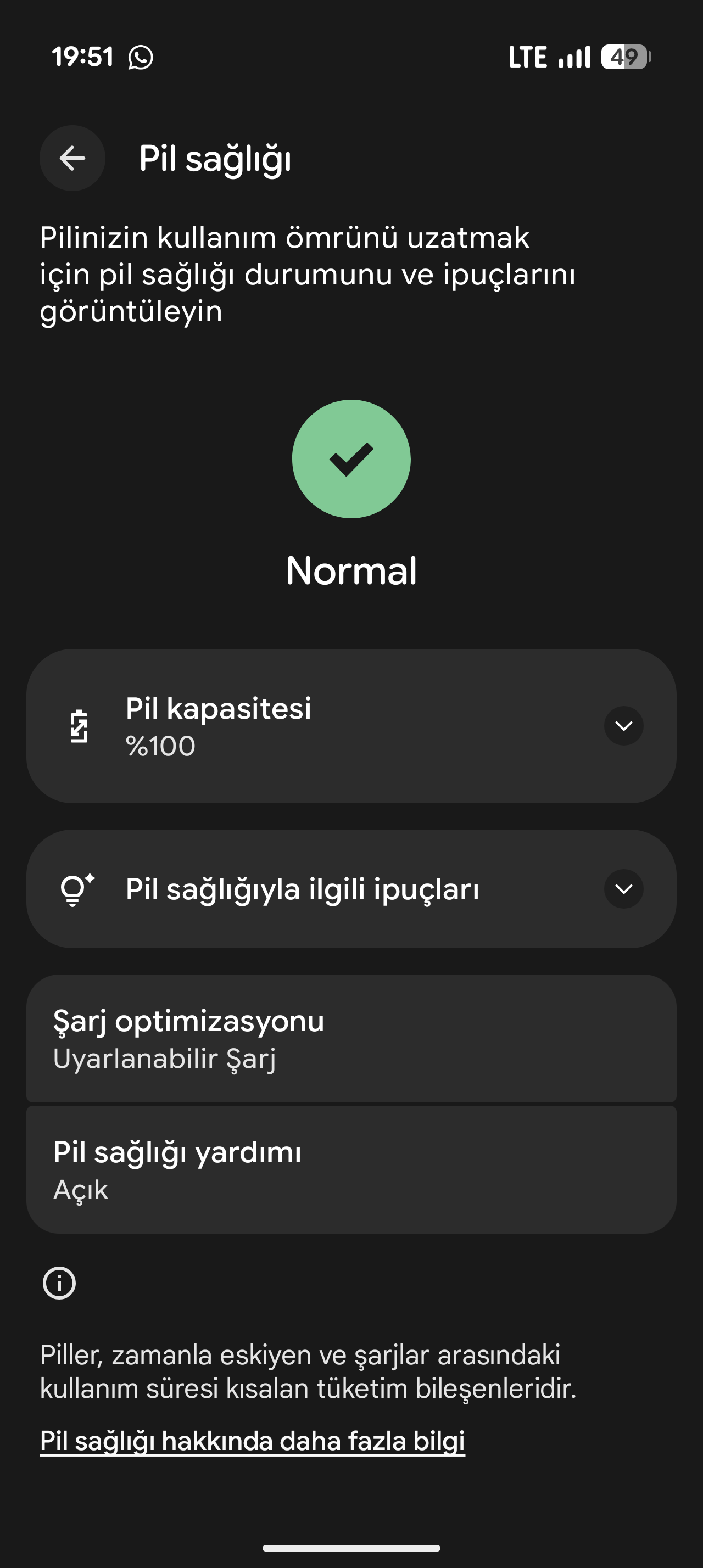The image size is (703, 1568).
Task: Open Pil sağlığı hakkında daha fazla bilgi link
Action: click(x=252, y=1441)
